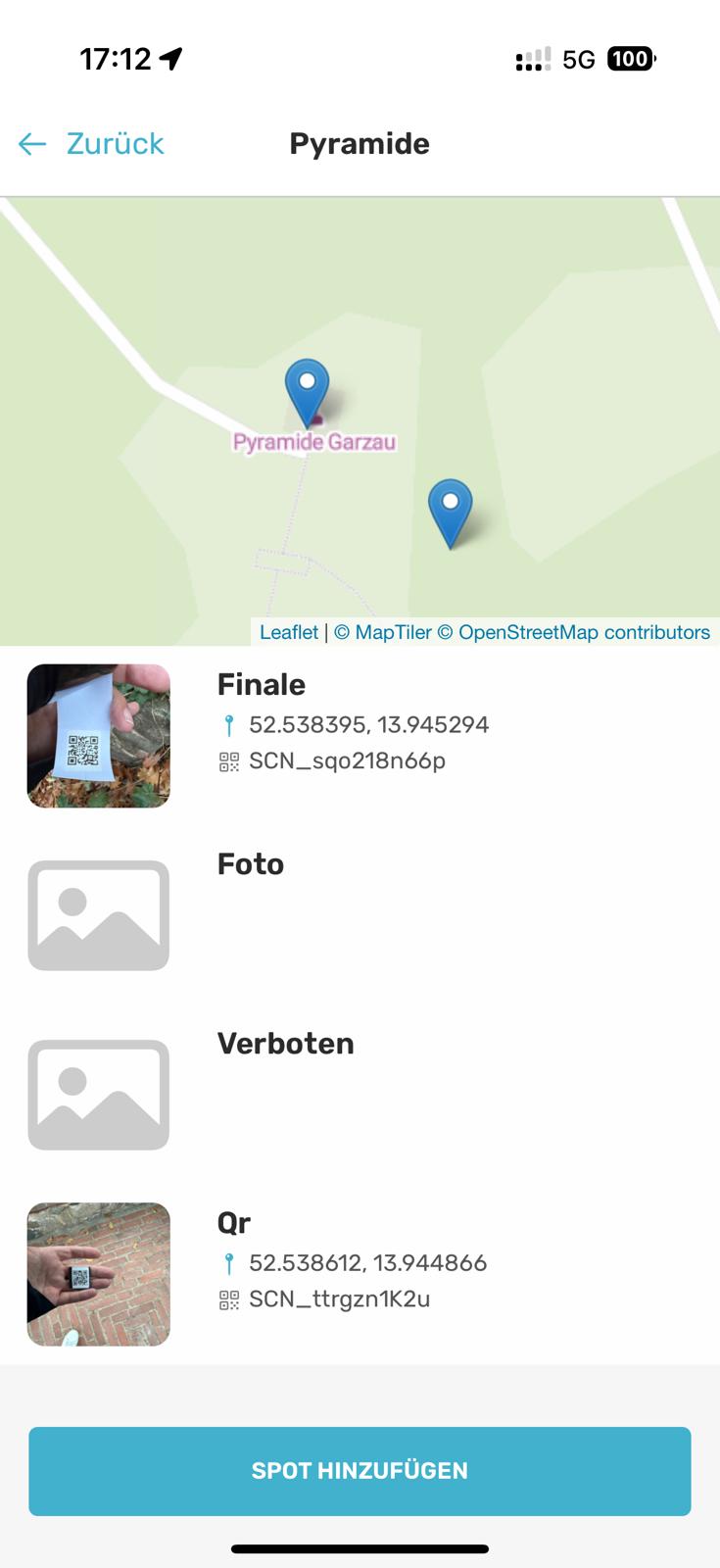
Task: Open the MapTiler attribution link
Action: 383,632
